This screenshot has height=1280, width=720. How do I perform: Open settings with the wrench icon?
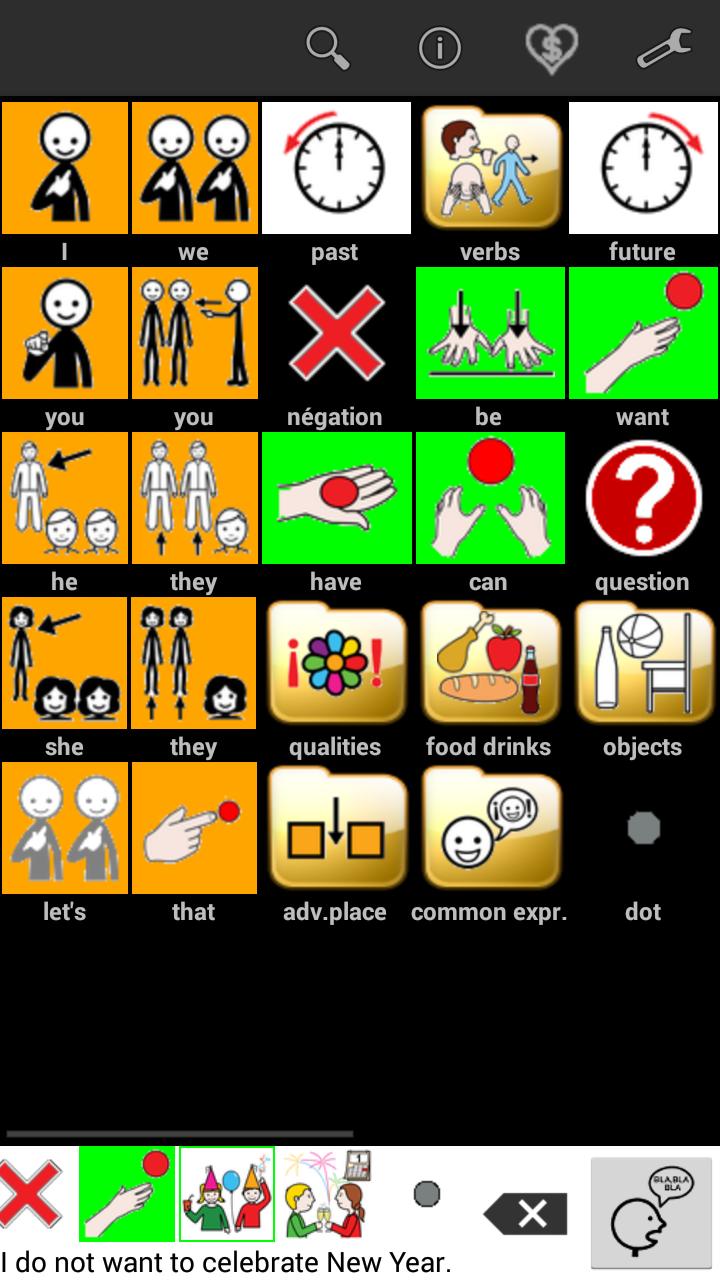pyautogui.click(x=665, y=45)
